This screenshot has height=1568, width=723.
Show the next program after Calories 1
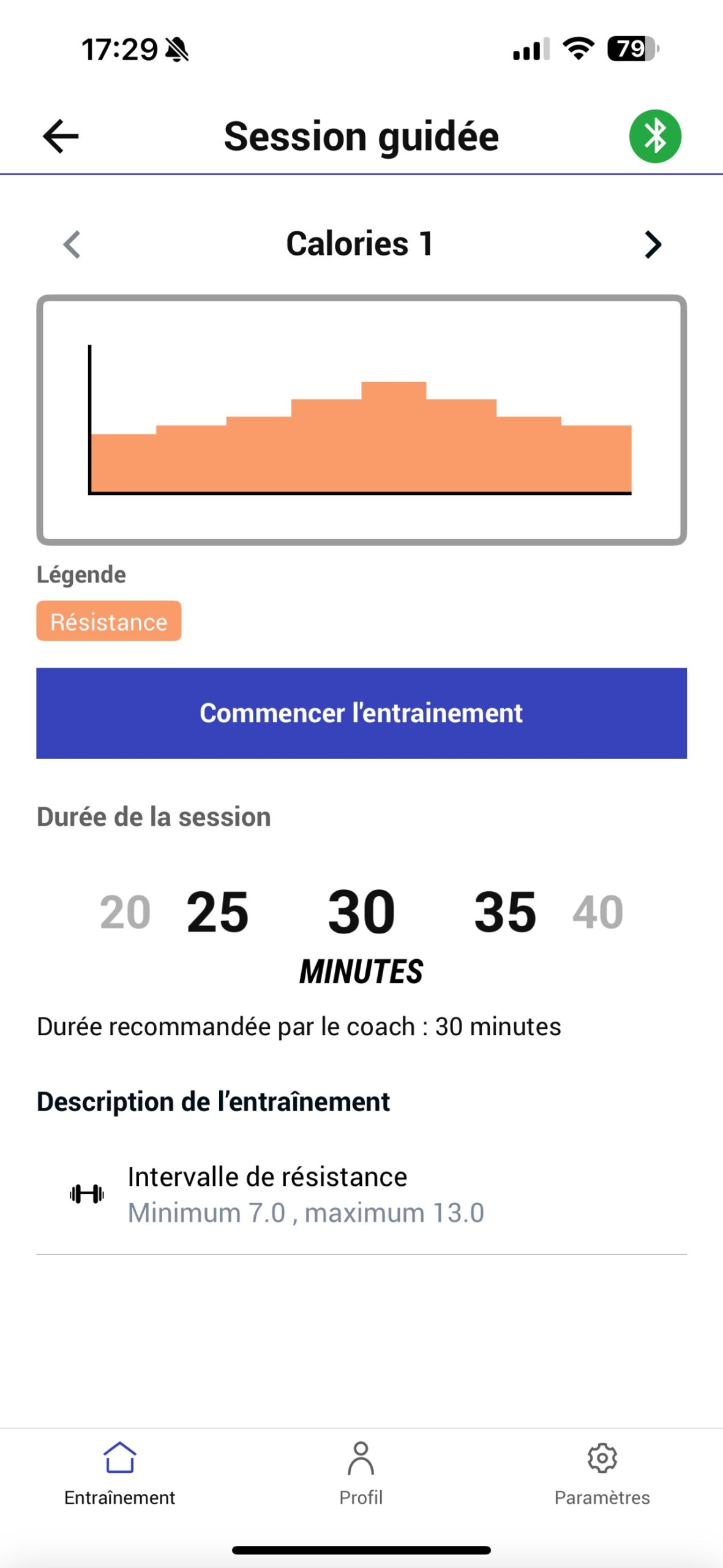pyautogui.click(x=653, y=244)
